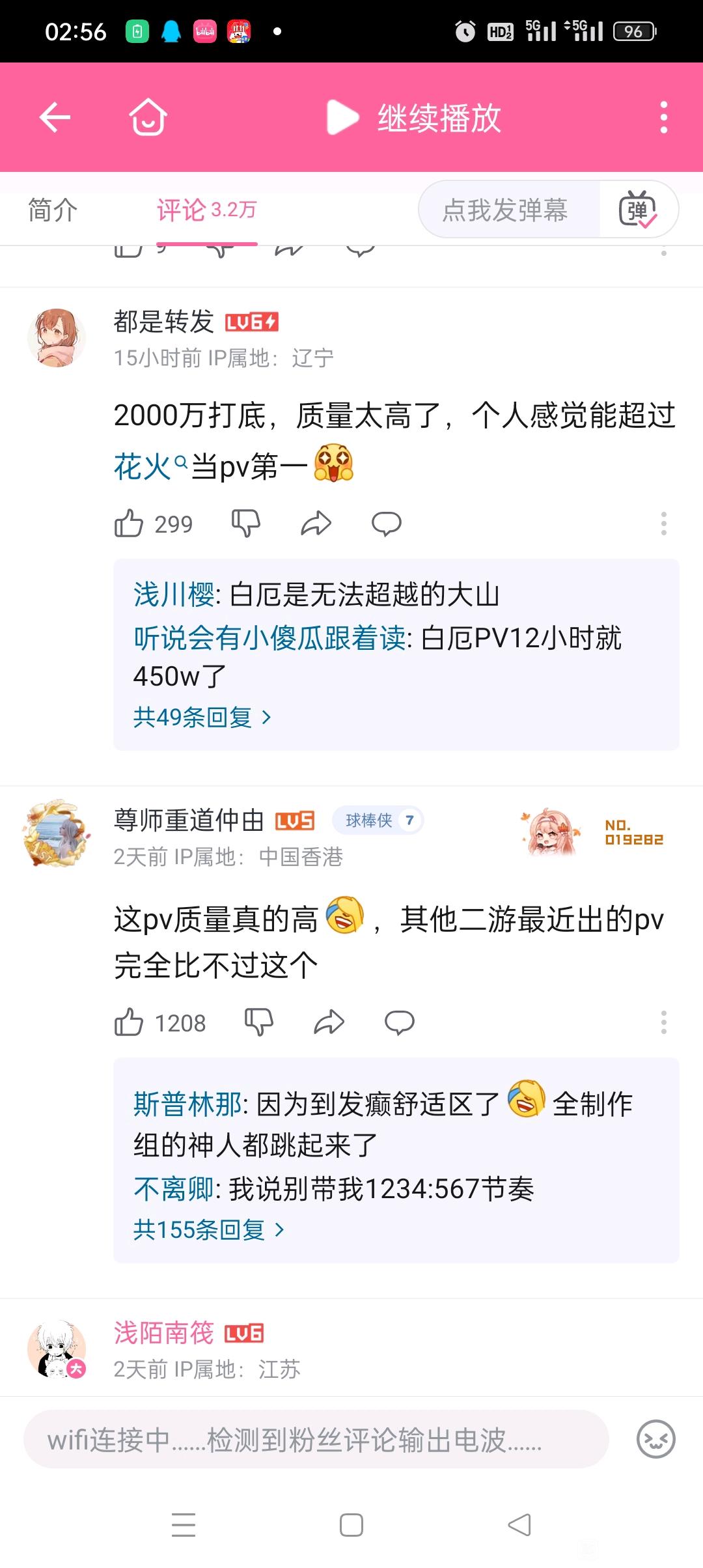Tap 继续播放 to resume the video
The image size is (703, 1568).
(414, 118)
